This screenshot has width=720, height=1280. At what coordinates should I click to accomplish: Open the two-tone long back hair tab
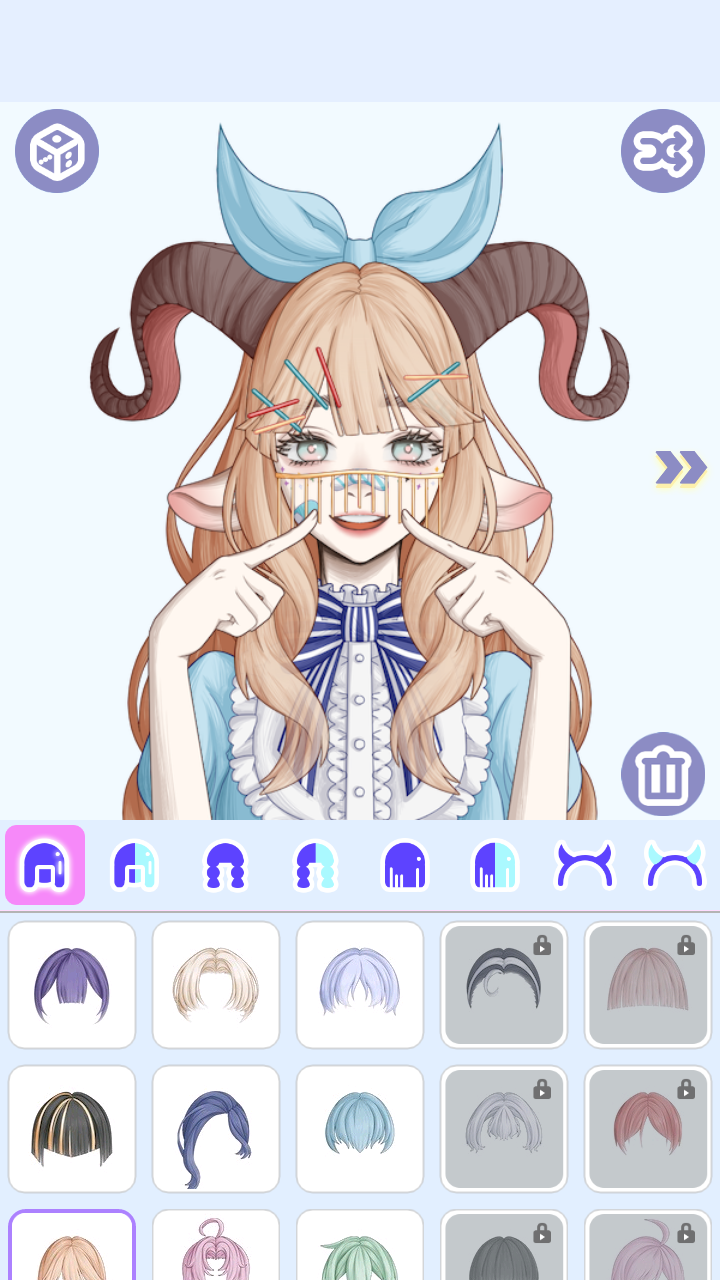(x=495, y=865)
